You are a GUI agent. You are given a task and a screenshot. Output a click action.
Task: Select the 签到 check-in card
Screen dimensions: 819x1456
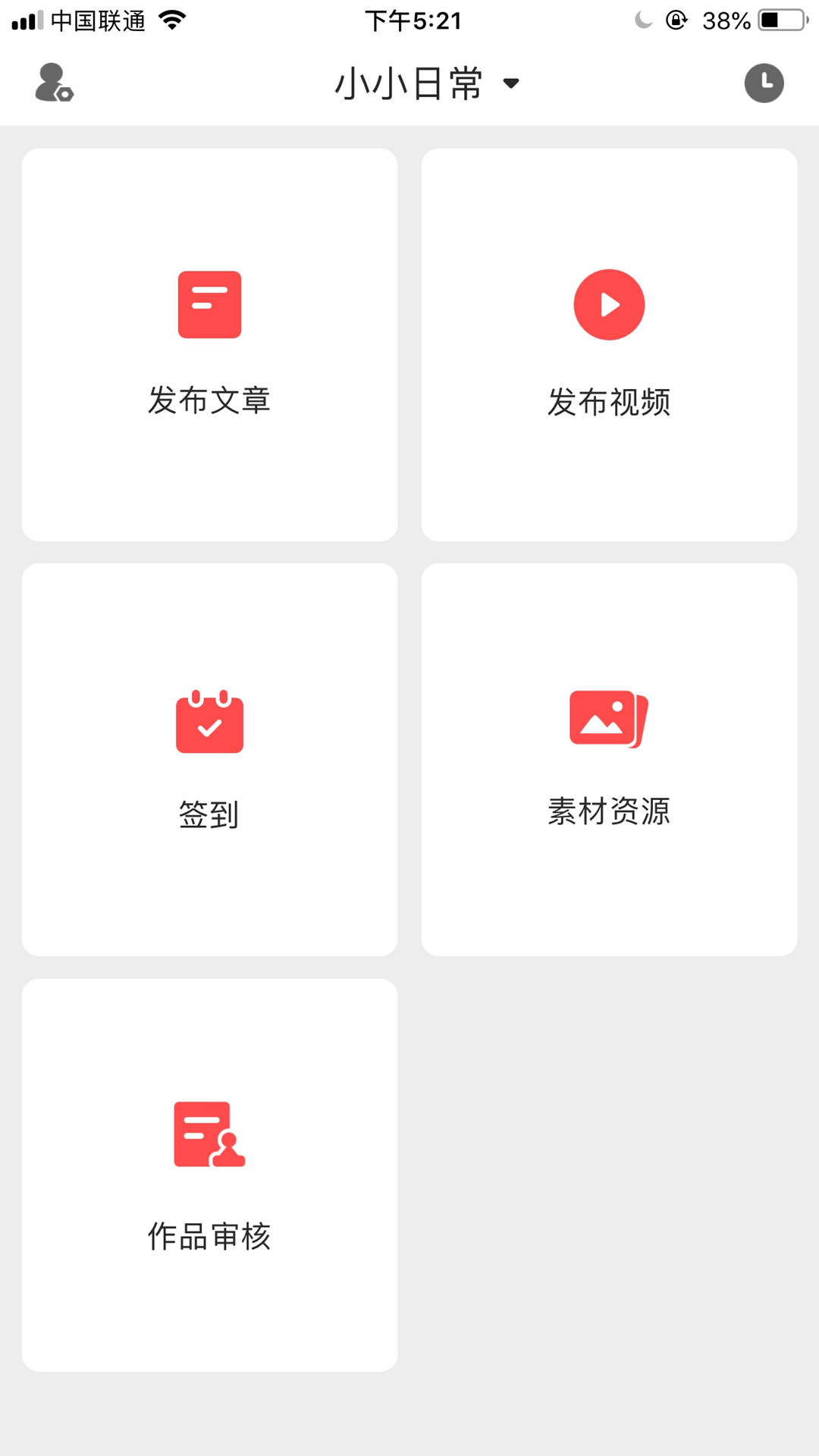[209, 758]
